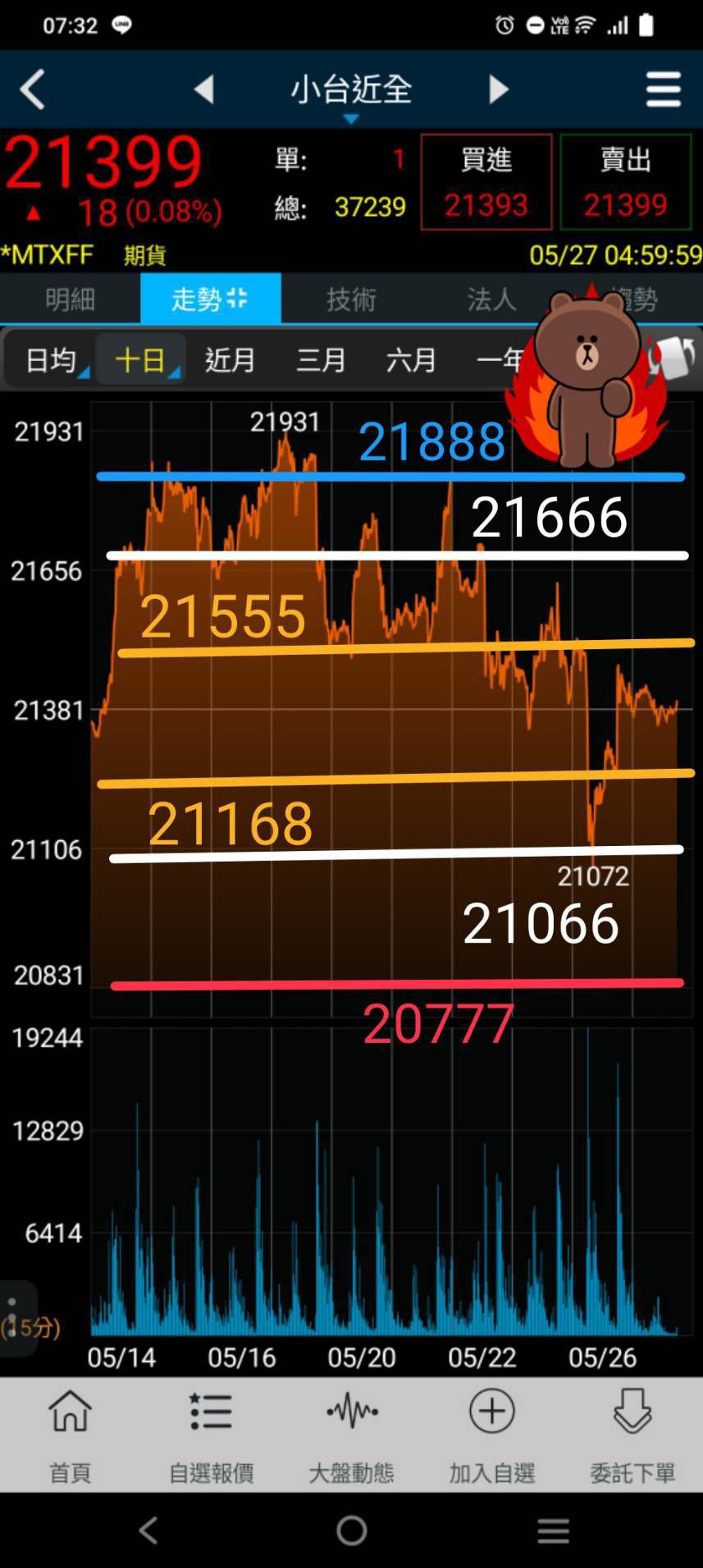This screenshot has width=703, height=1568.
Task: Go to 首頁 in the bottom bar
Action: [70, 1435]
